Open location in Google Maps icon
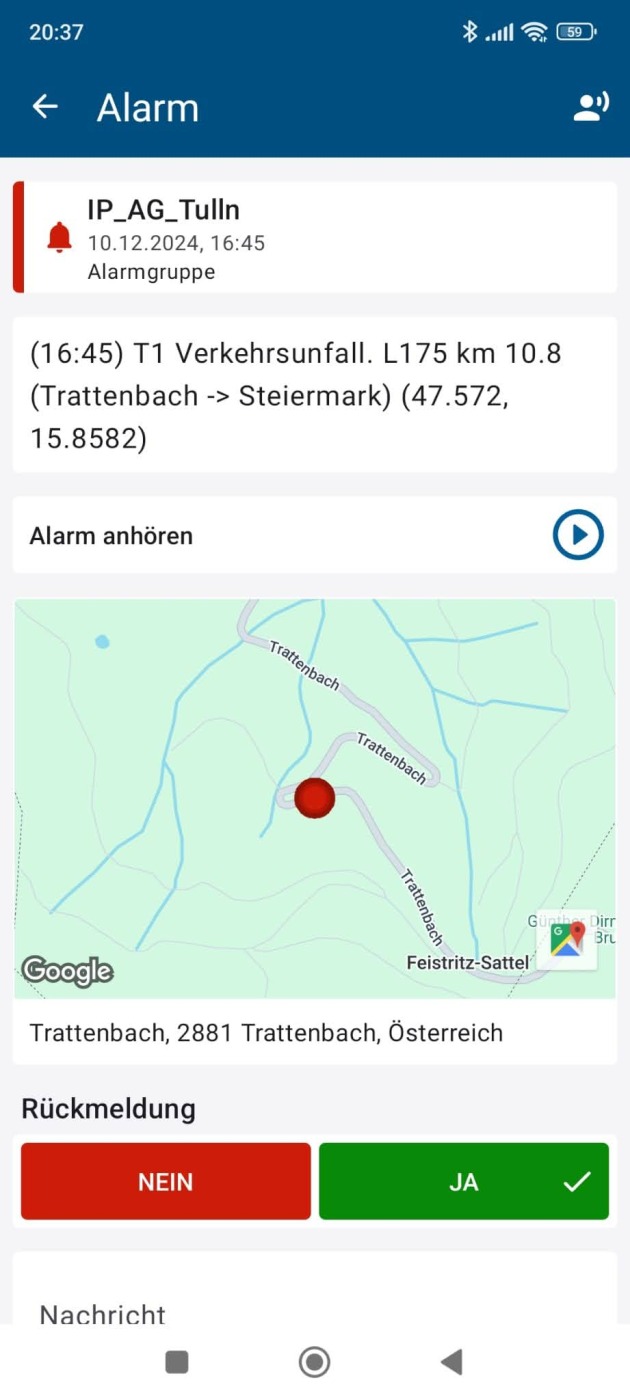This screenshot has width=630, height=1400. [x=567, y=939]
